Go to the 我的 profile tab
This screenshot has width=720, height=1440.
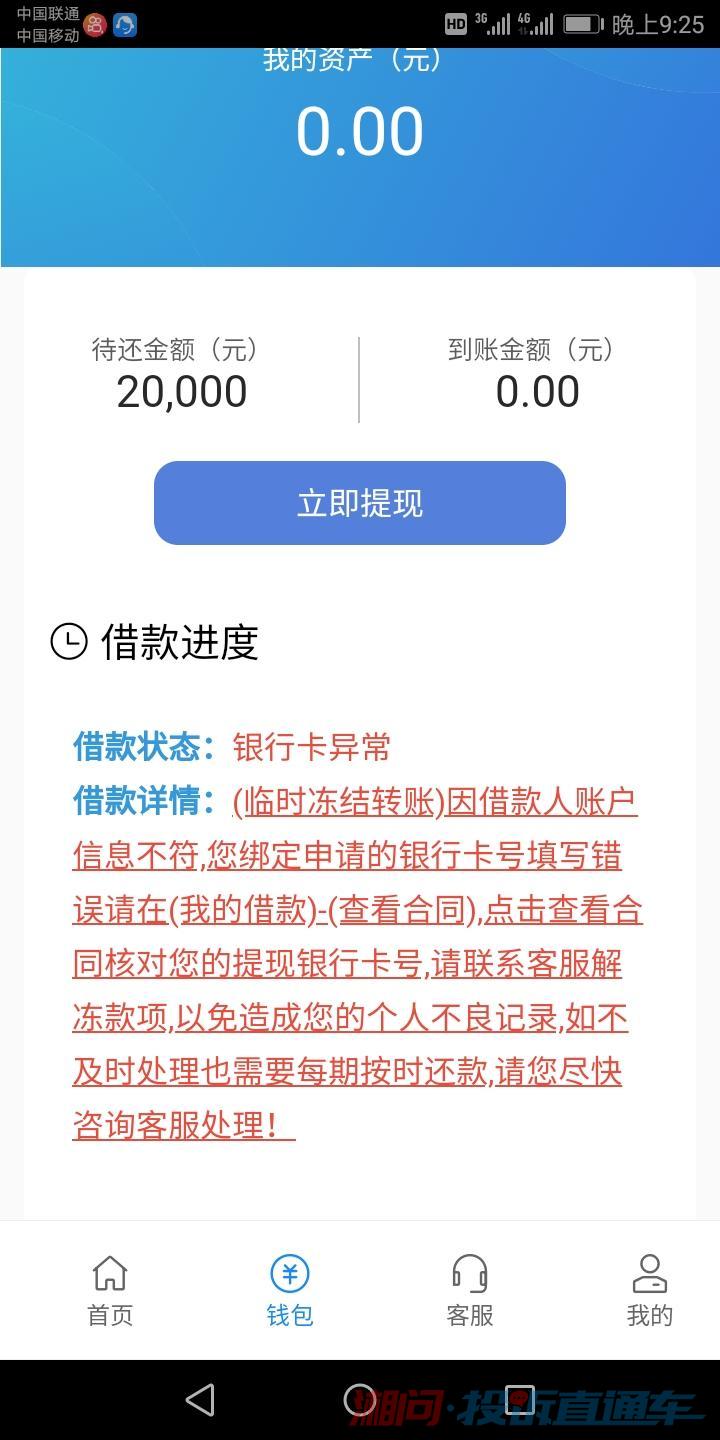pyautogui.click(x=650, y=1290)
